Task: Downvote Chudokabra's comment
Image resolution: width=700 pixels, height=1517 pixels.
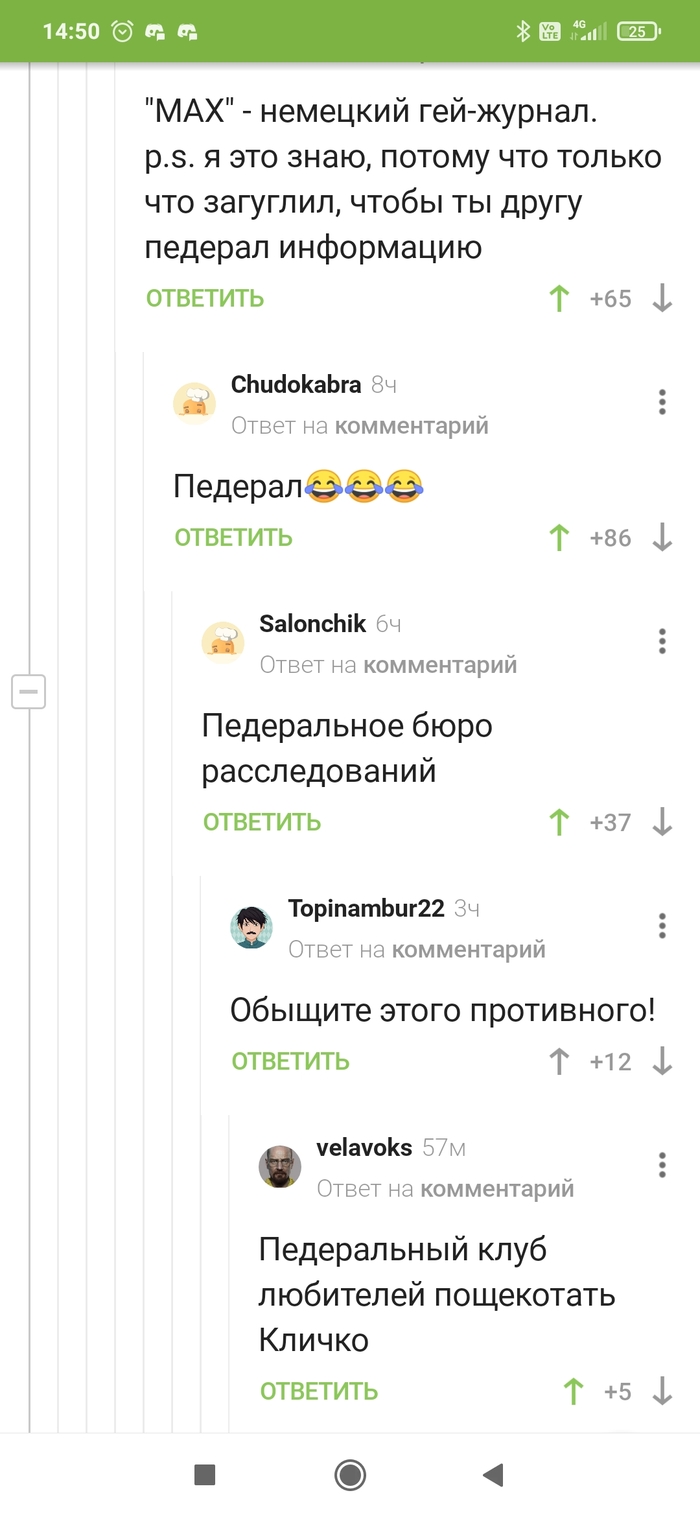Action: click(x=662, y=537)
